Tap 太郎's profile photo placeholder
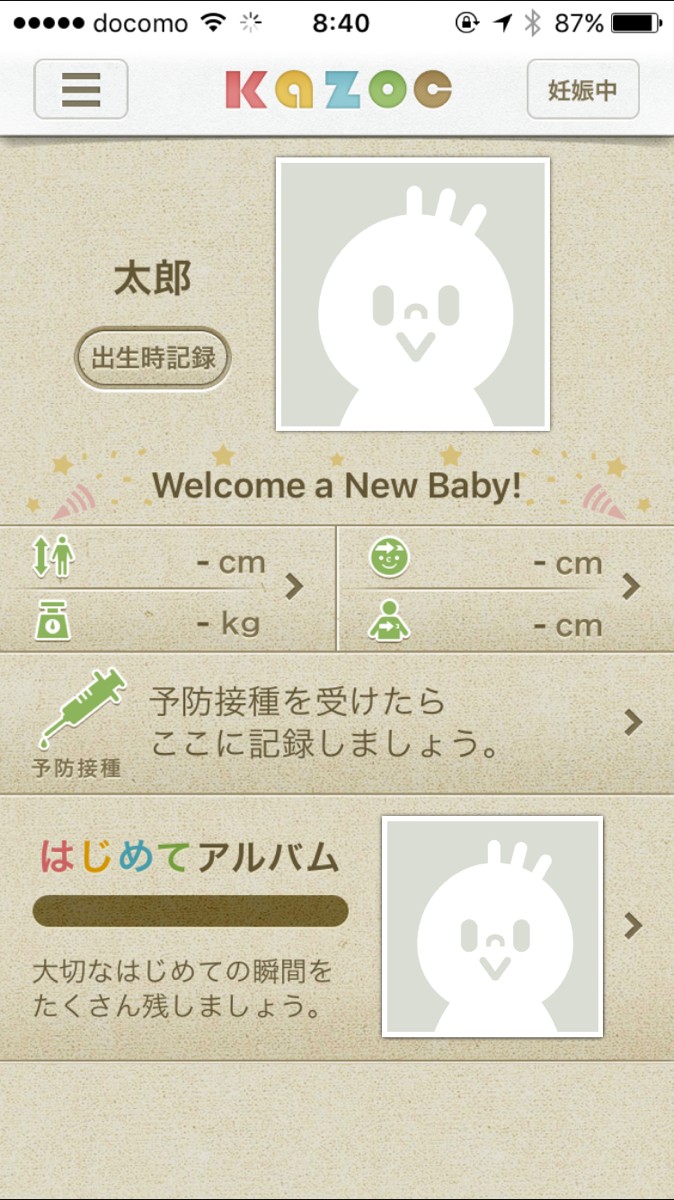The width and height of the screenshot is (674, 1200). click(413, 294)
